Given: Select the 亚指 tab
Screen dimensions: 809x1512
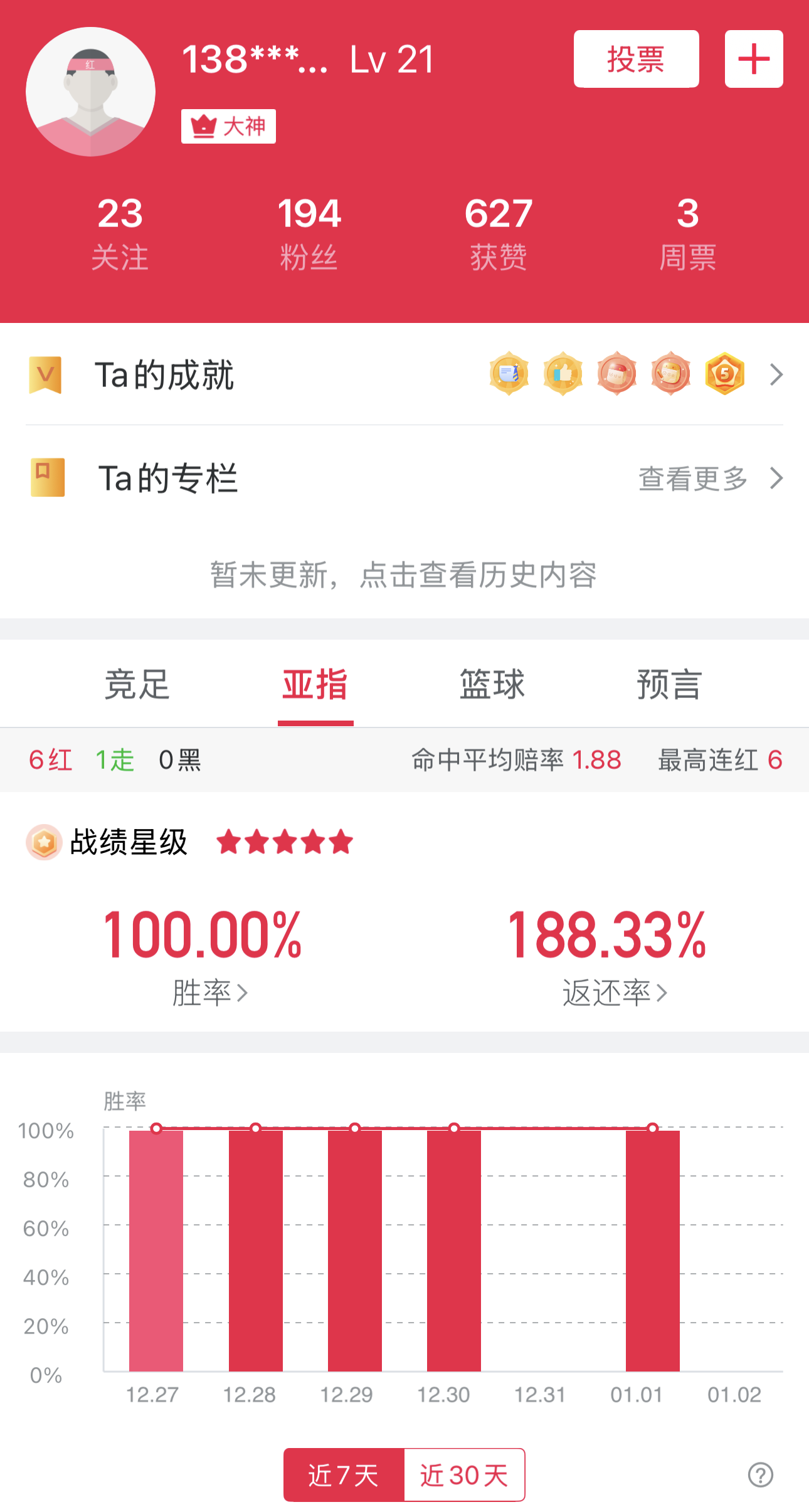Looking at the screenshot, I should 315,684.
